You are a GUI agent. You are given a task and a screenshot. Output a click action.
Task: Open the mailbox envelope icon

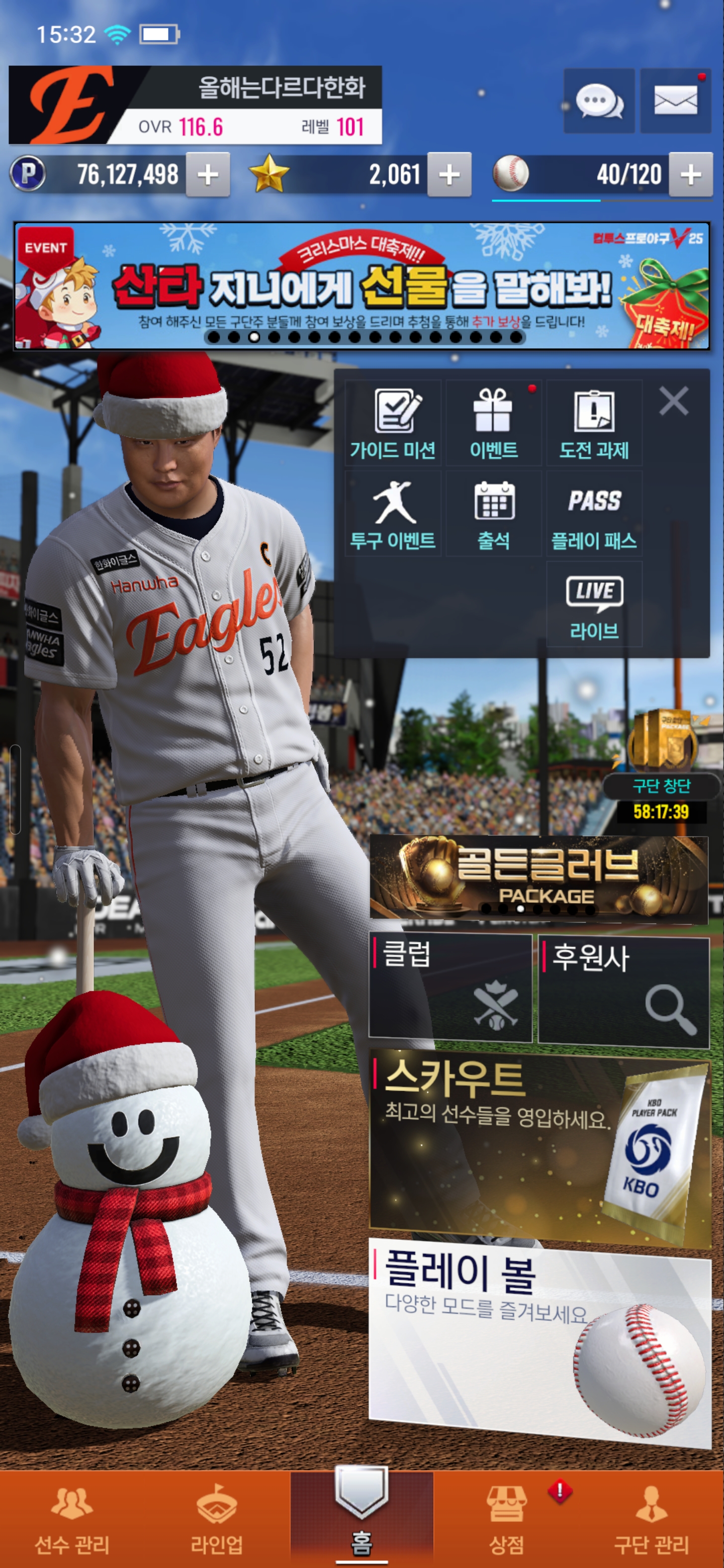tap(675, 101)
